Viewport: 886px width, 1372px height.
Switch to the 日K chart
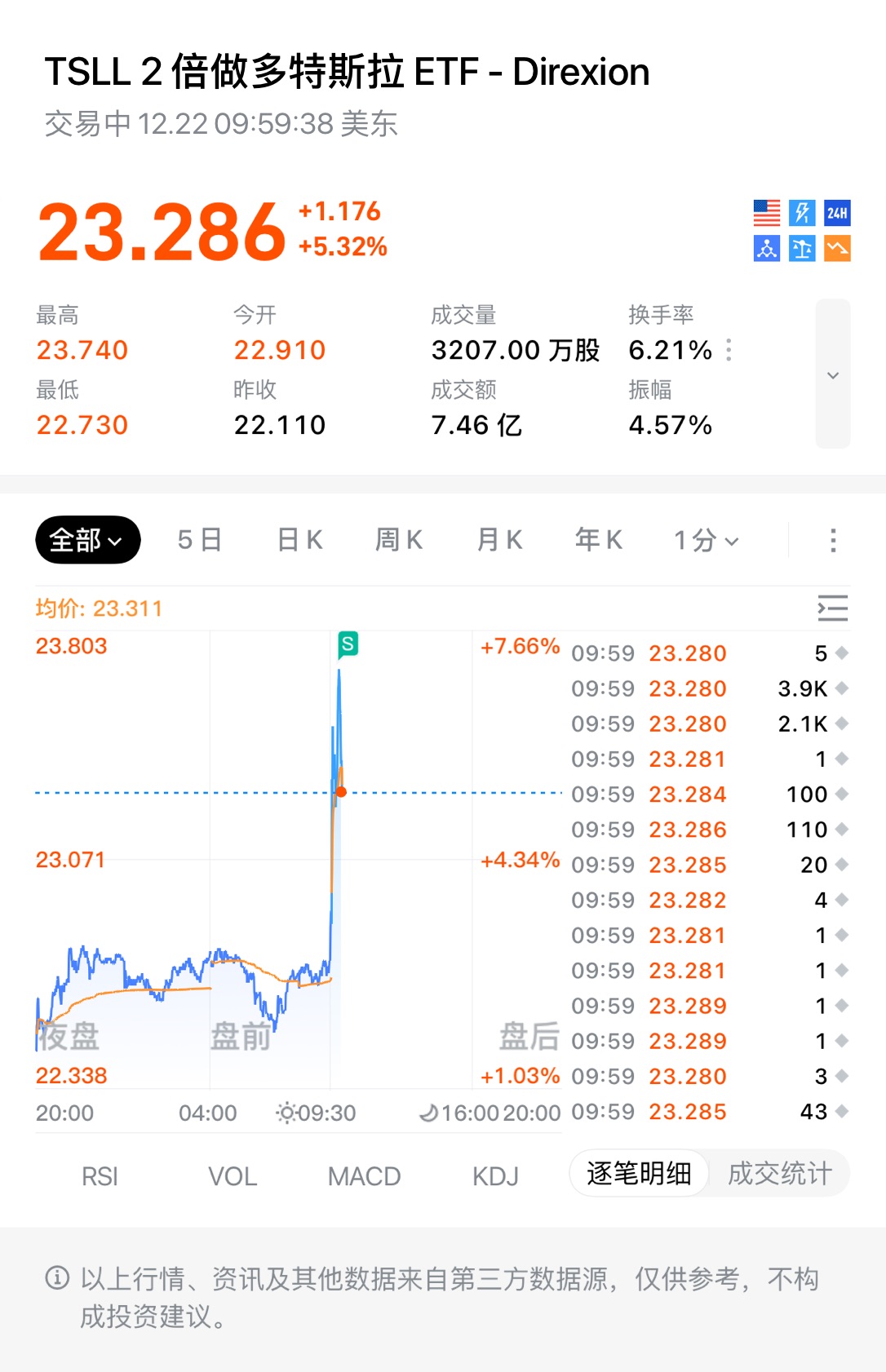pyautogui.click(x=300, y=540)
